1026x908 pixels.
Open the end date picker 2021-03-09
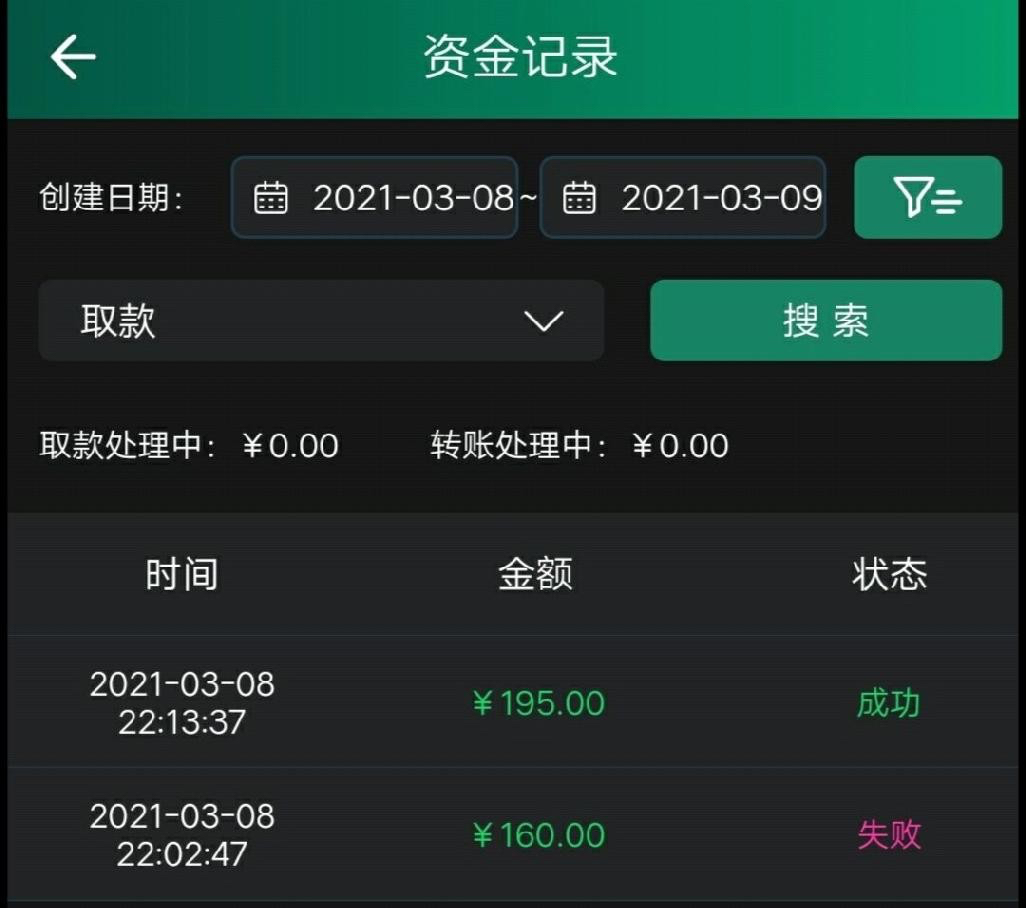683,197
